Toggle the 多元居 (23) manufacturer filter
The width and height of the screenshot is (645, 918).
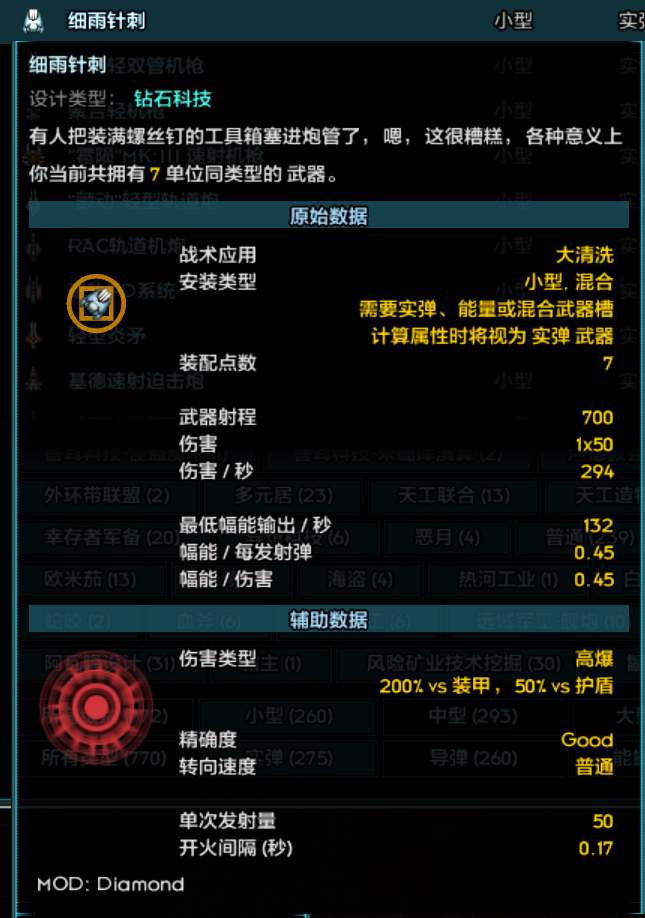tap(284, 496)
